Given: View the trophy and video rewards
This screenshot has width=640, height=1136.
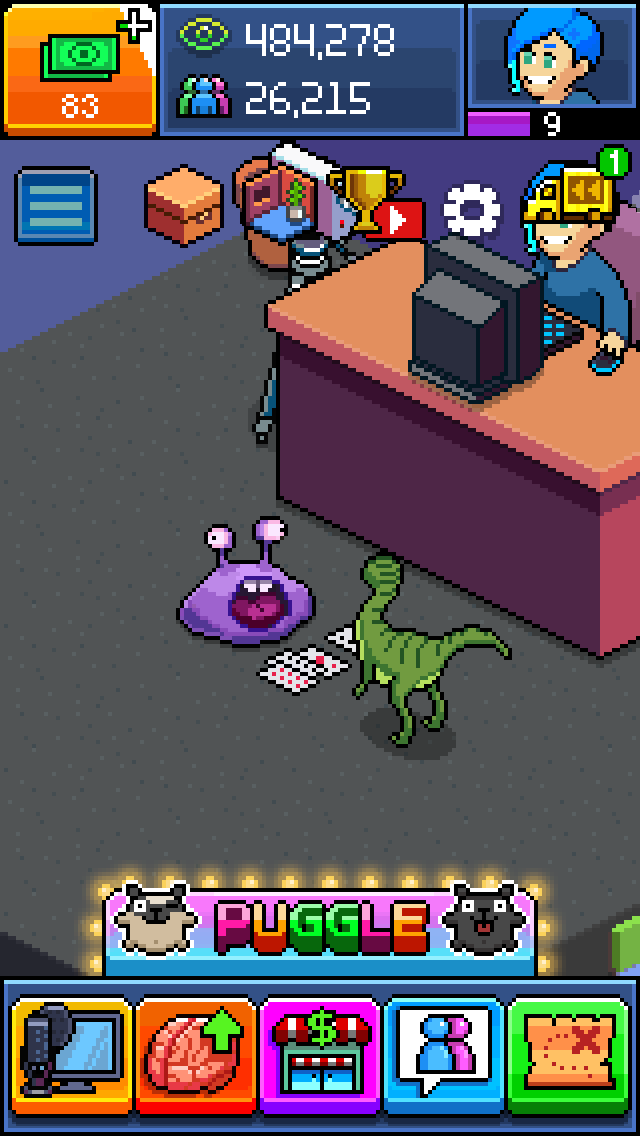Looking at the screenshot, I should (x=372, y=203).
